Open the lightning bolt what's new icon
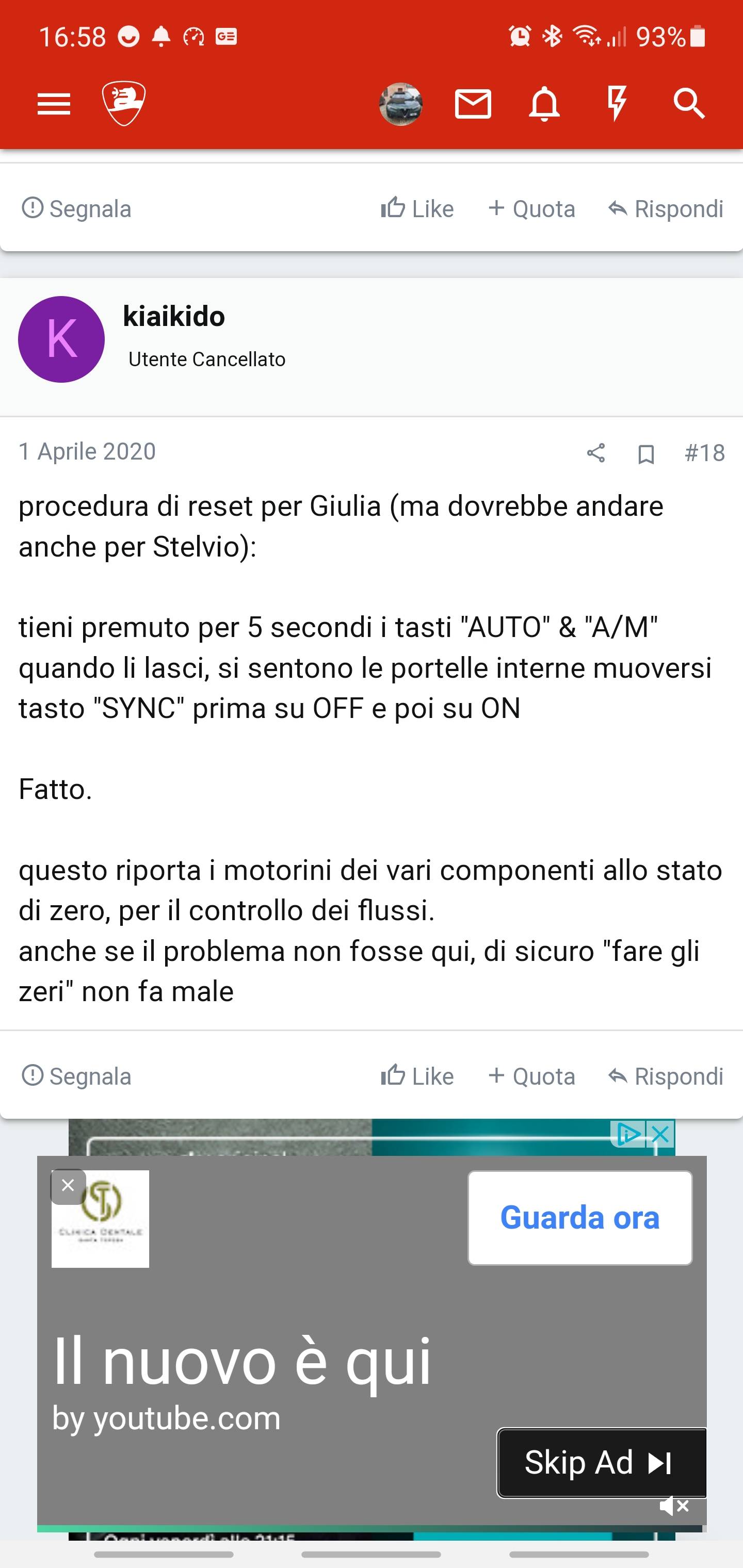743x1568 pixels. tap(617, 104)
